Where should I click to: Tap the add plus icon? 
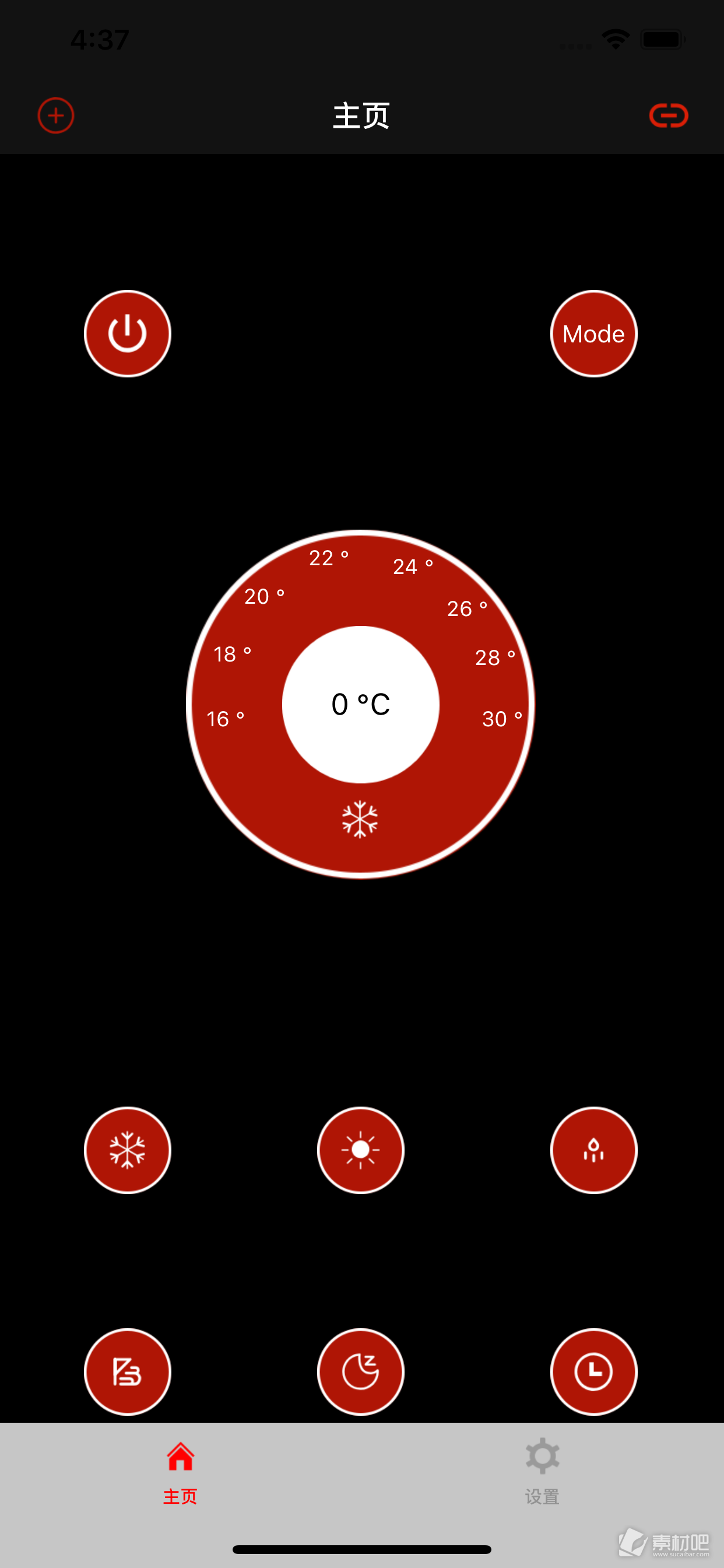(x=56, y=116)
